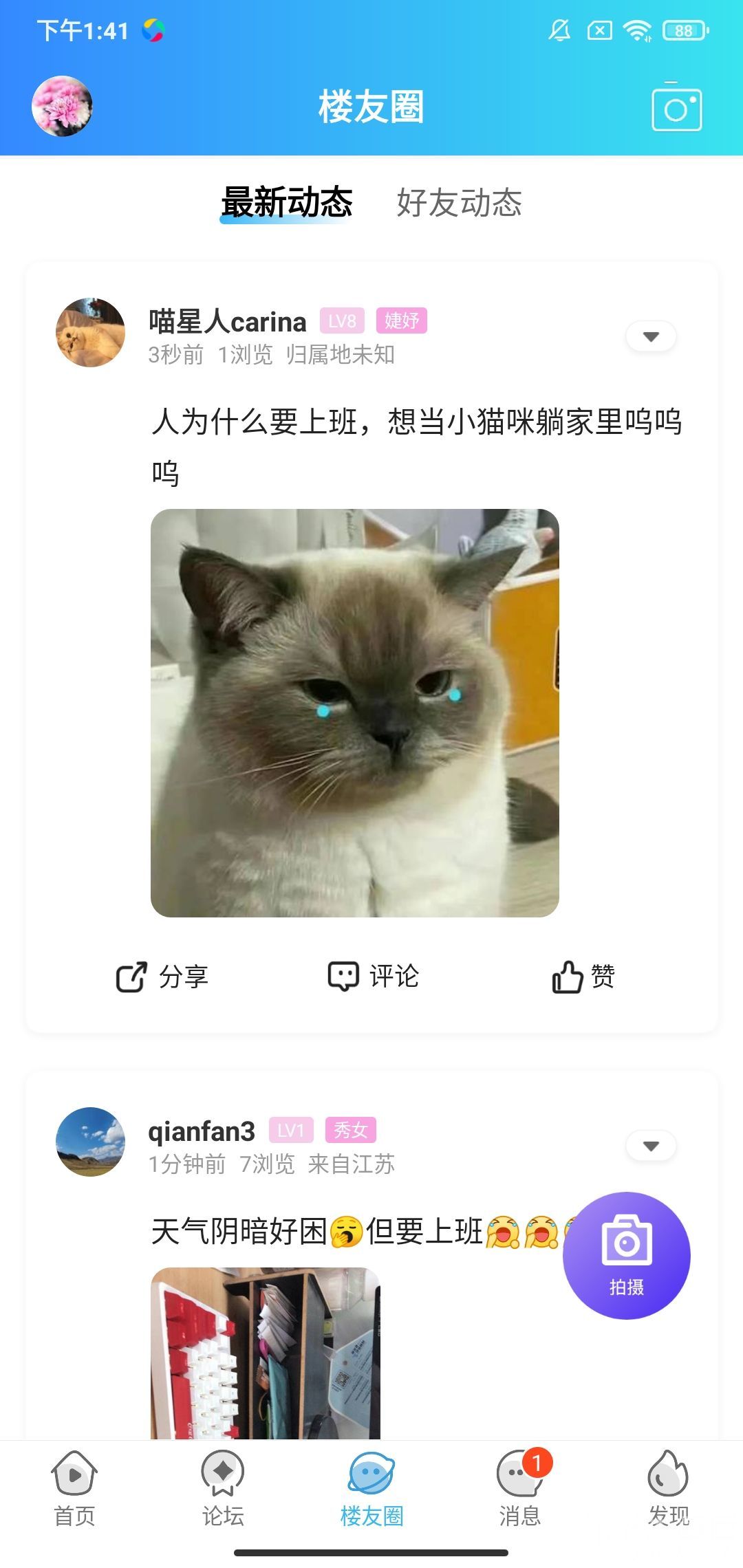Like 喵星人carina's post

(583, 977)
